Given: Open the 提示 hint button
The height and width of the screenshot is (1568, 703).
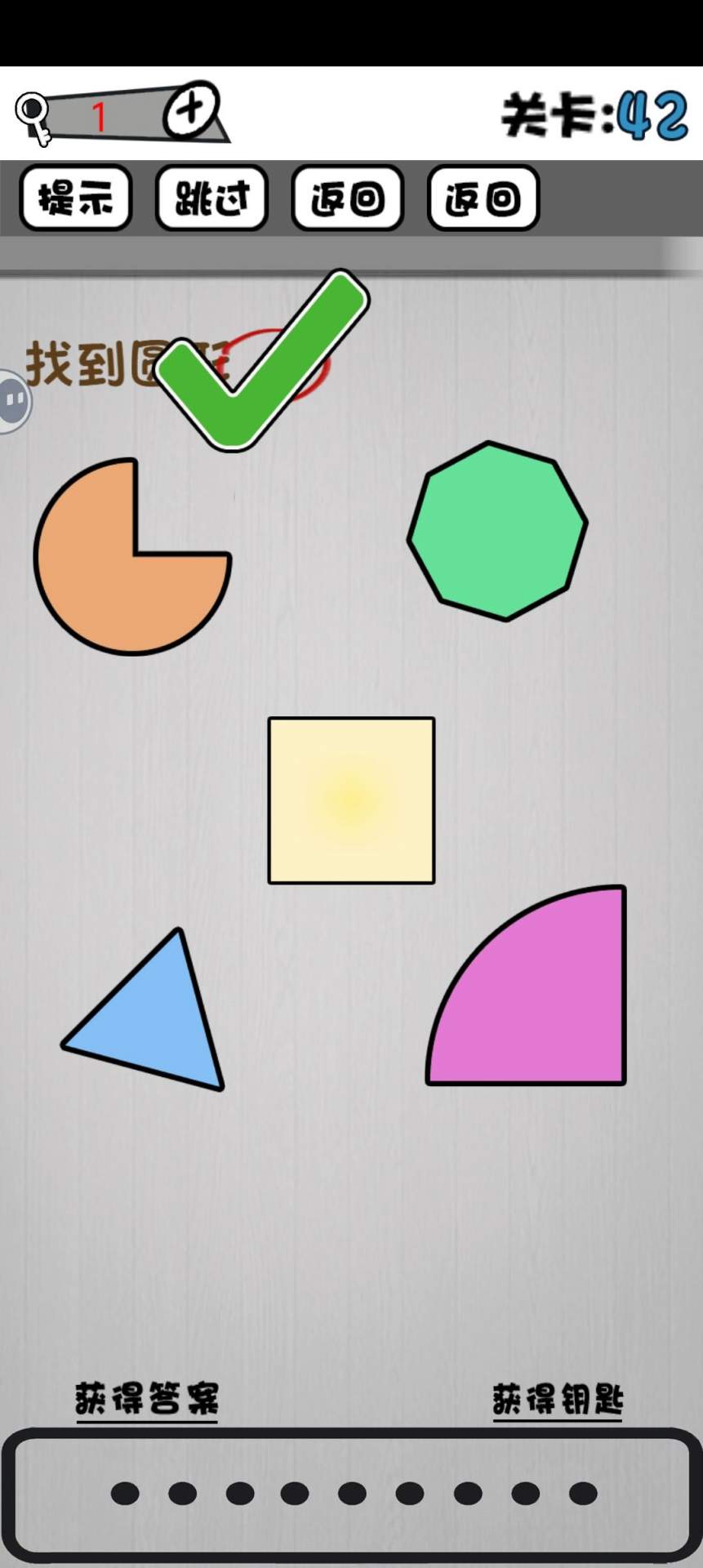Looking at the screenshot, I should point(76,198).
